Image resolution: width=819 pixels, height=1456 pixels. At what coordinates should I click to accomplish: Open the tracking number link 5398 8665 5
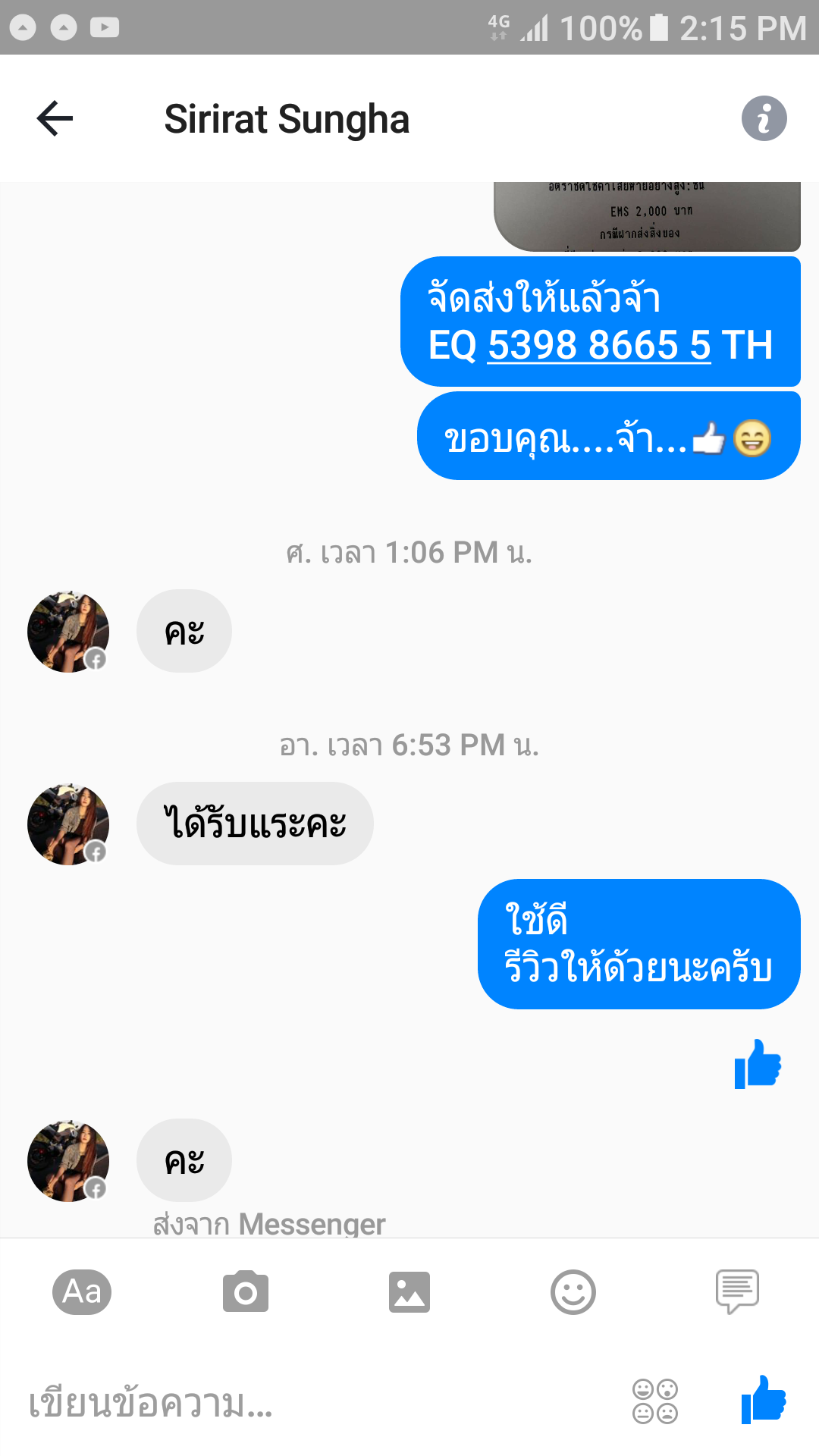(598, 346)
